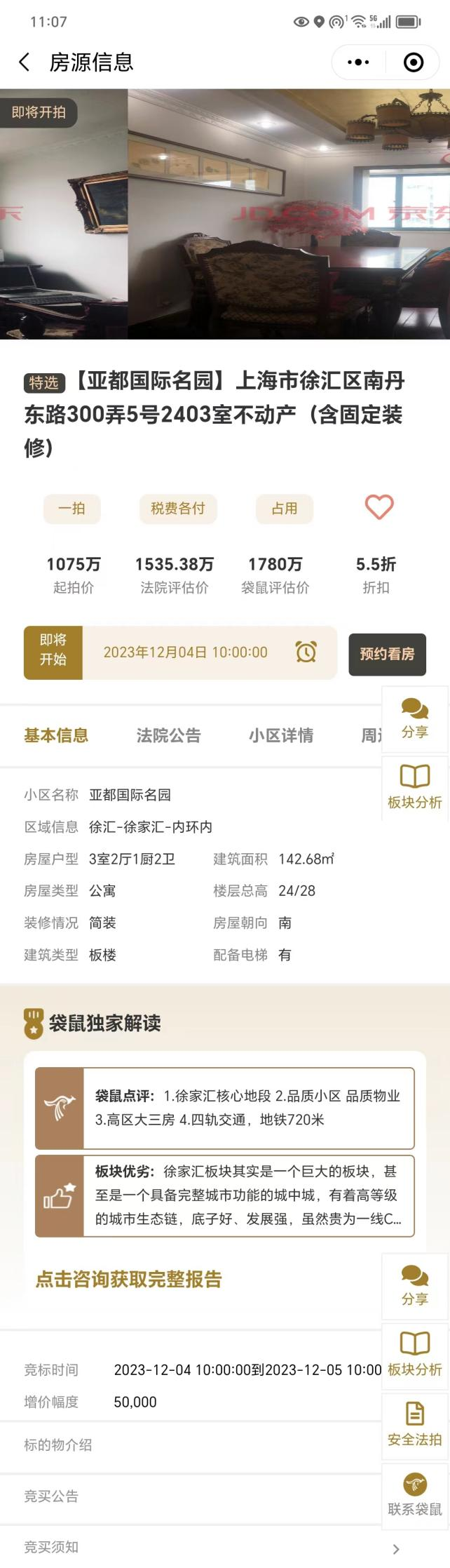
Task: Set an auction start reminder alarm
Action: tap(306, 652)
